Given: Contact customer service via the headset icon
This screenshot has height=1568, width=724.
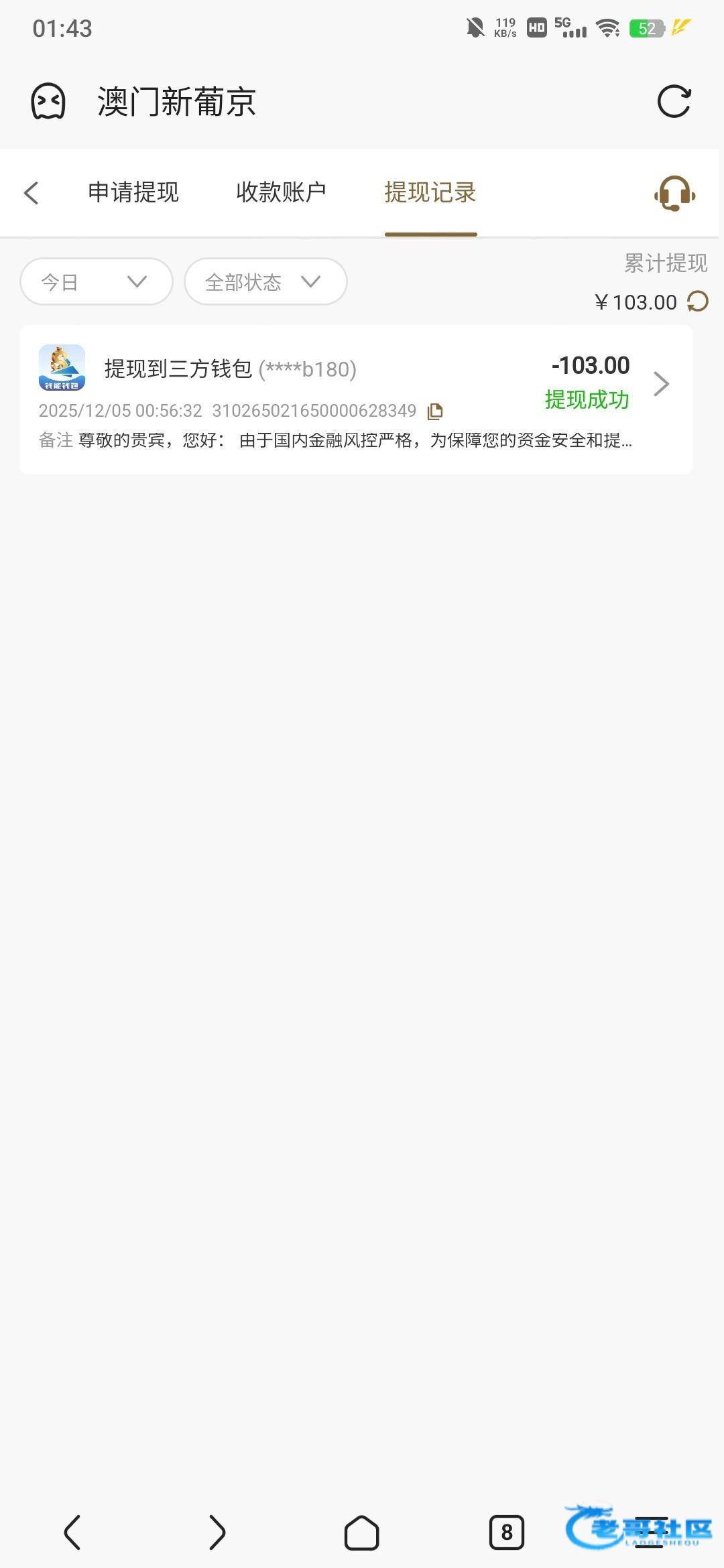Looking at the screenshot, I should (x=674, y=194).
